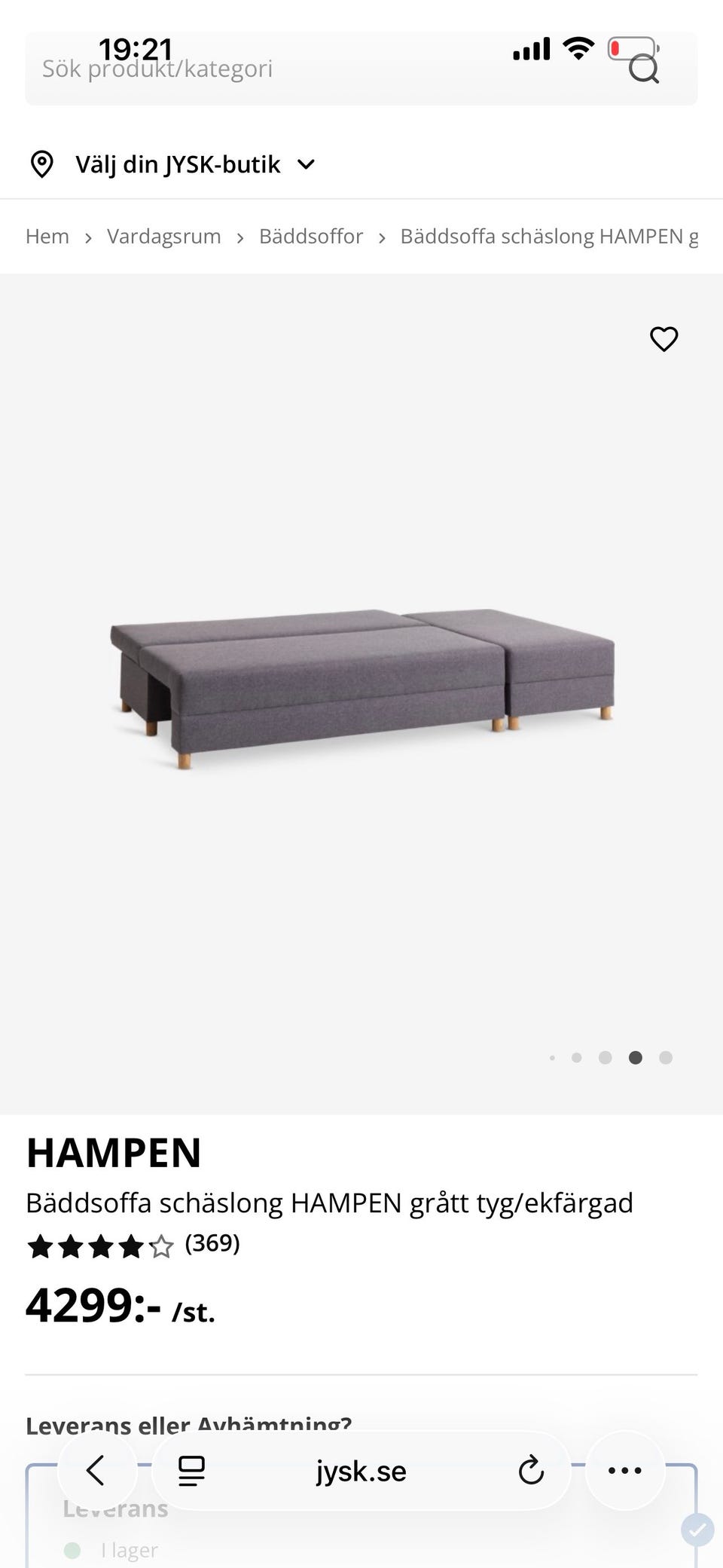Open the browser more options menu
723x1568 pixels.
click(625, 1470)
